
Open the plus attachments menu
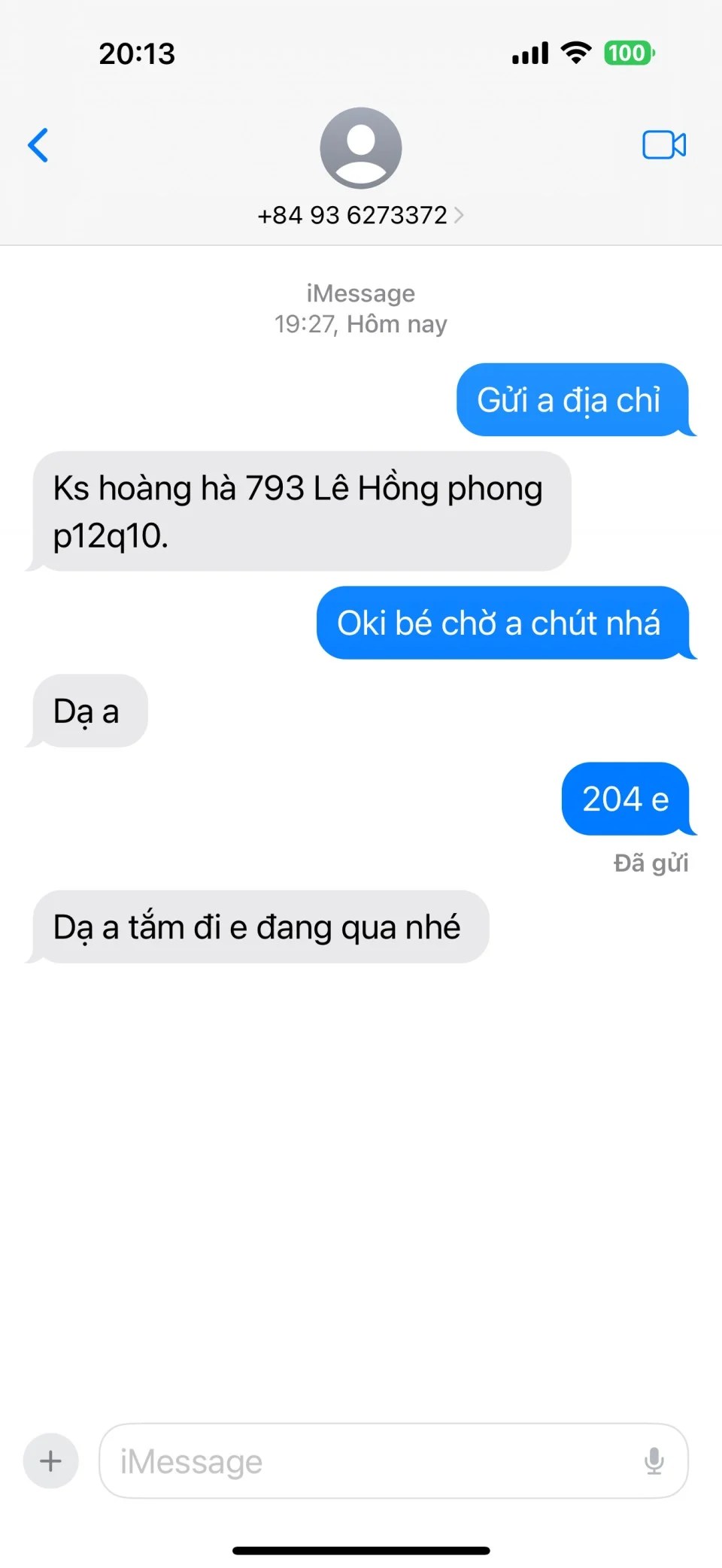[x=50, y=1460]
